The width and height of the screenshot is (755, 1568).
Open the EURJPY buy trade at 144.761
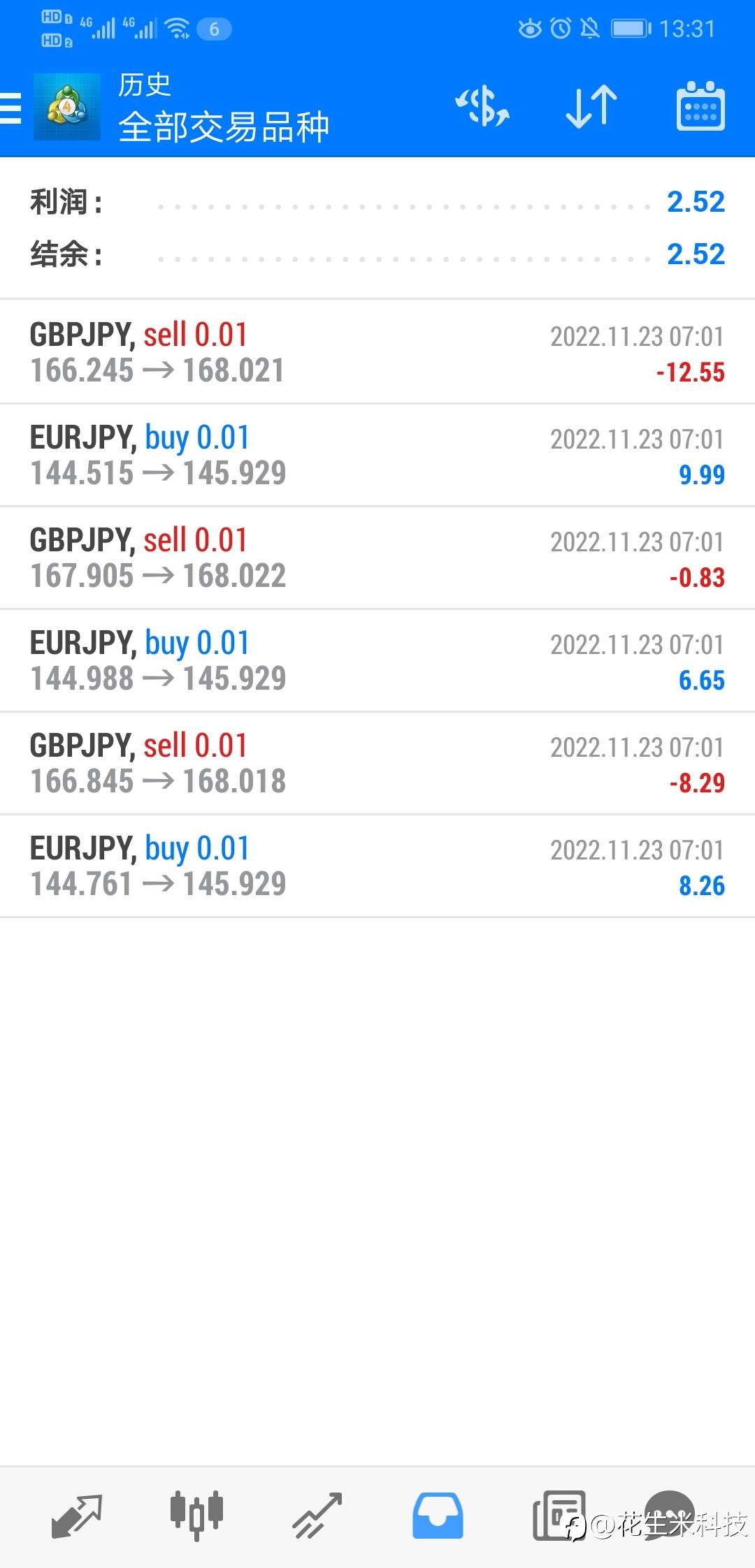coord(377,866)
